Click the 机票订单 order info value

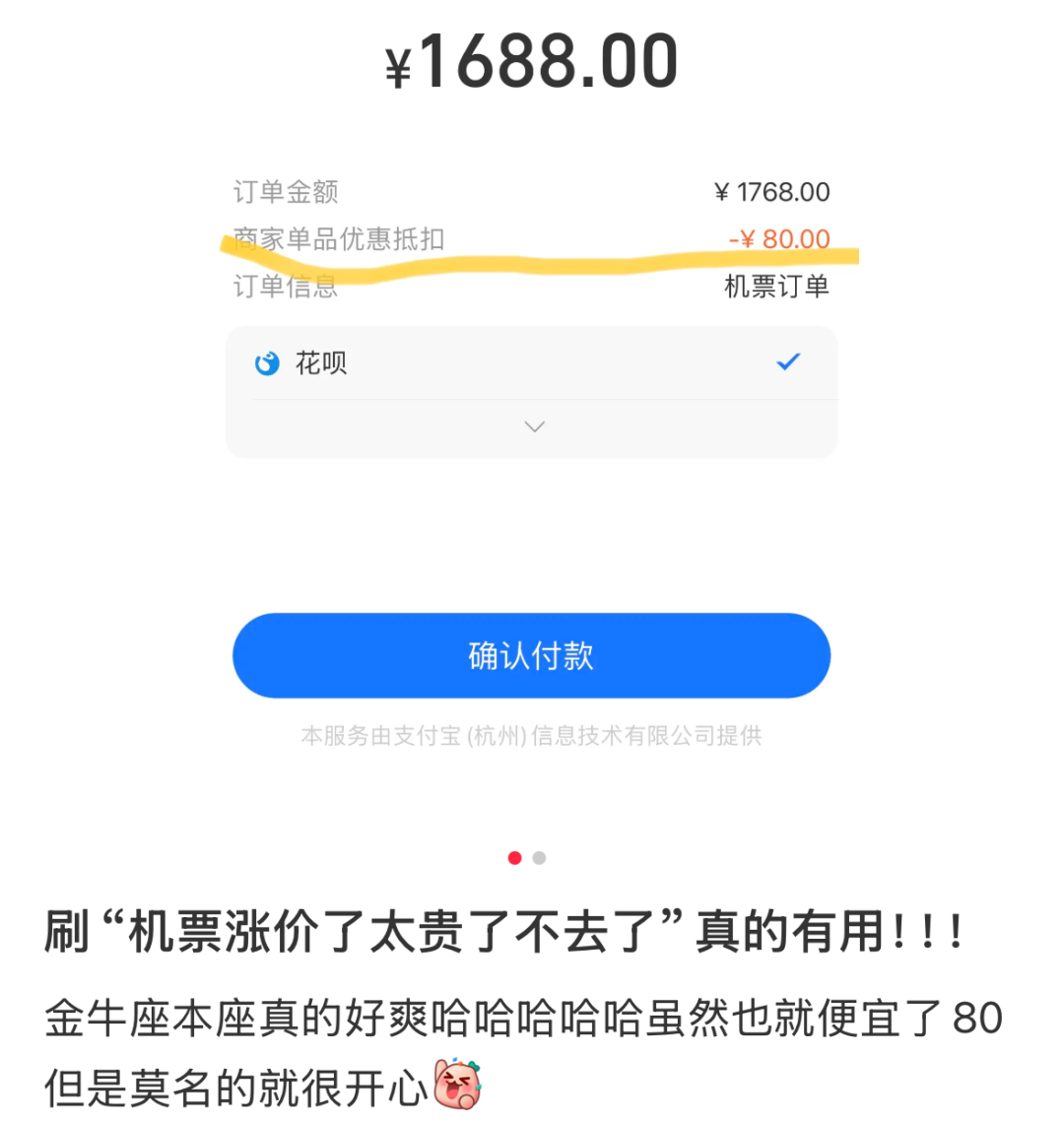pos(777,286)
